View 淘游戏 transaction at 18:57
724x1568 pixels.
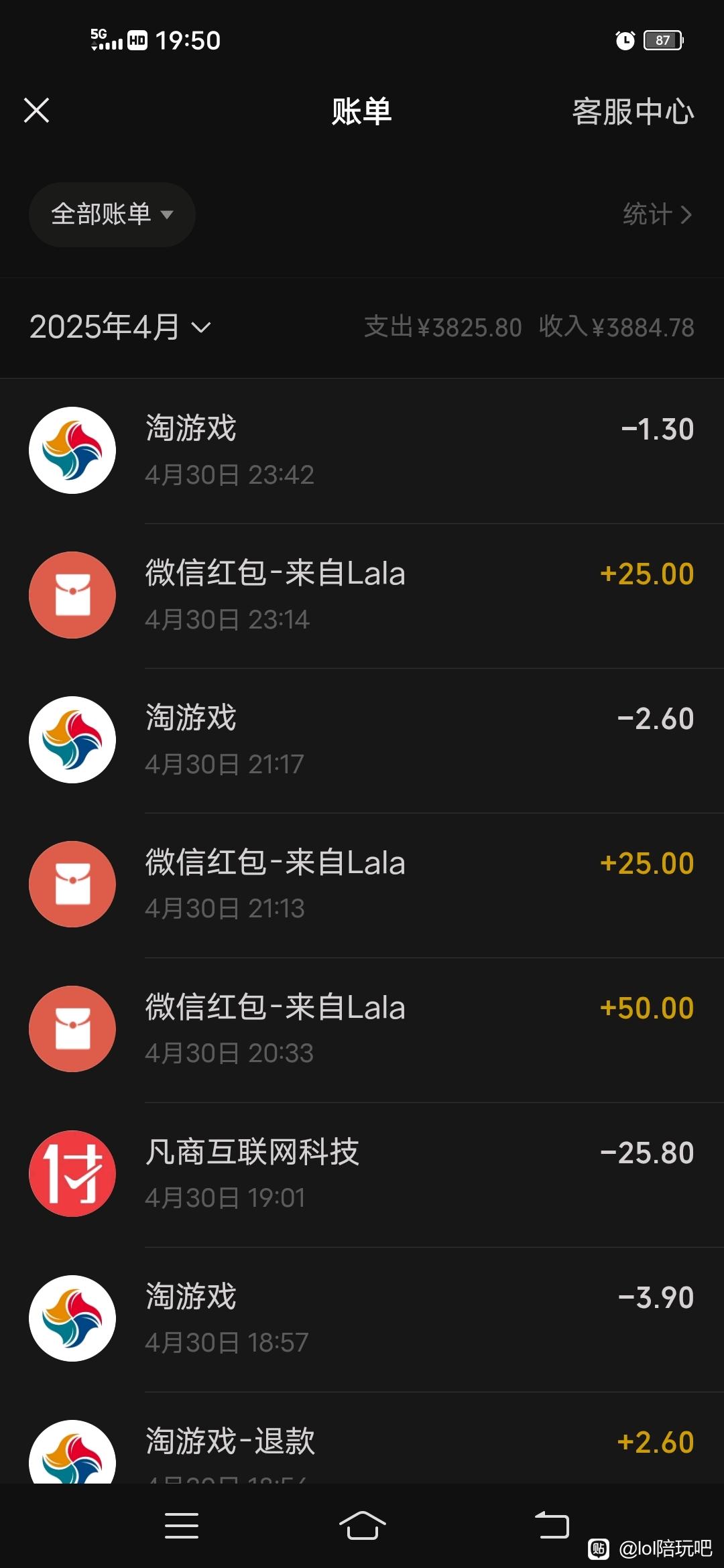362,1319
